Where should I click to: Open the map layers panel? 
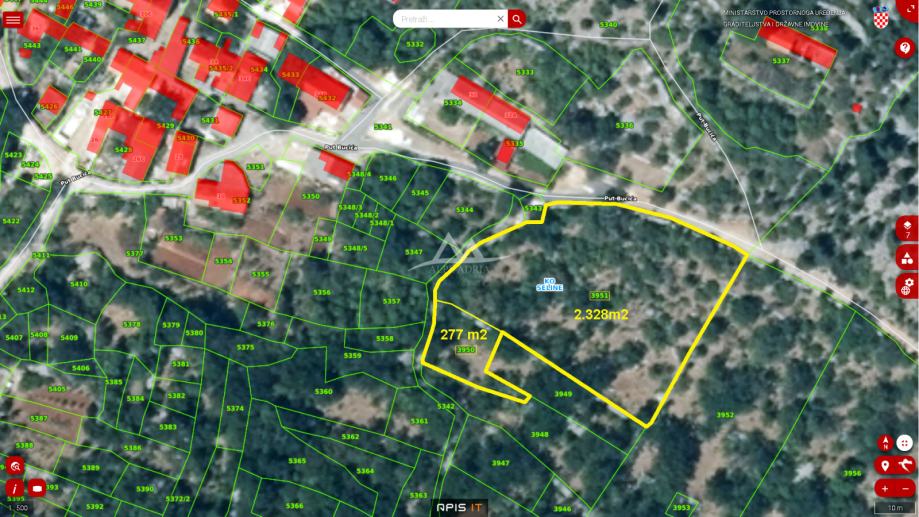tap(906, 228)
